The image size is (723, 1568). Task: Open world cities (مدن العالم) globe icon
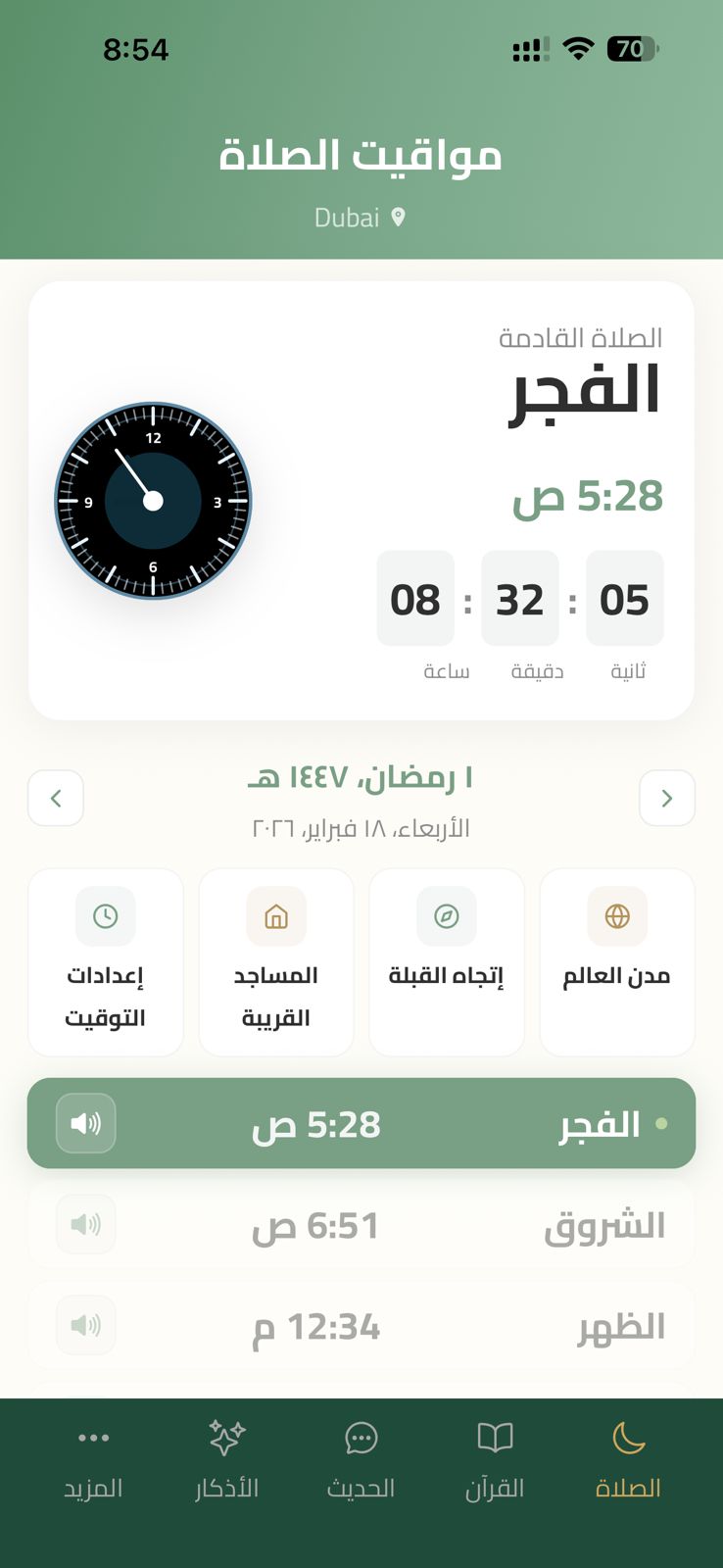pyautogui.click(x=616, y=915)
